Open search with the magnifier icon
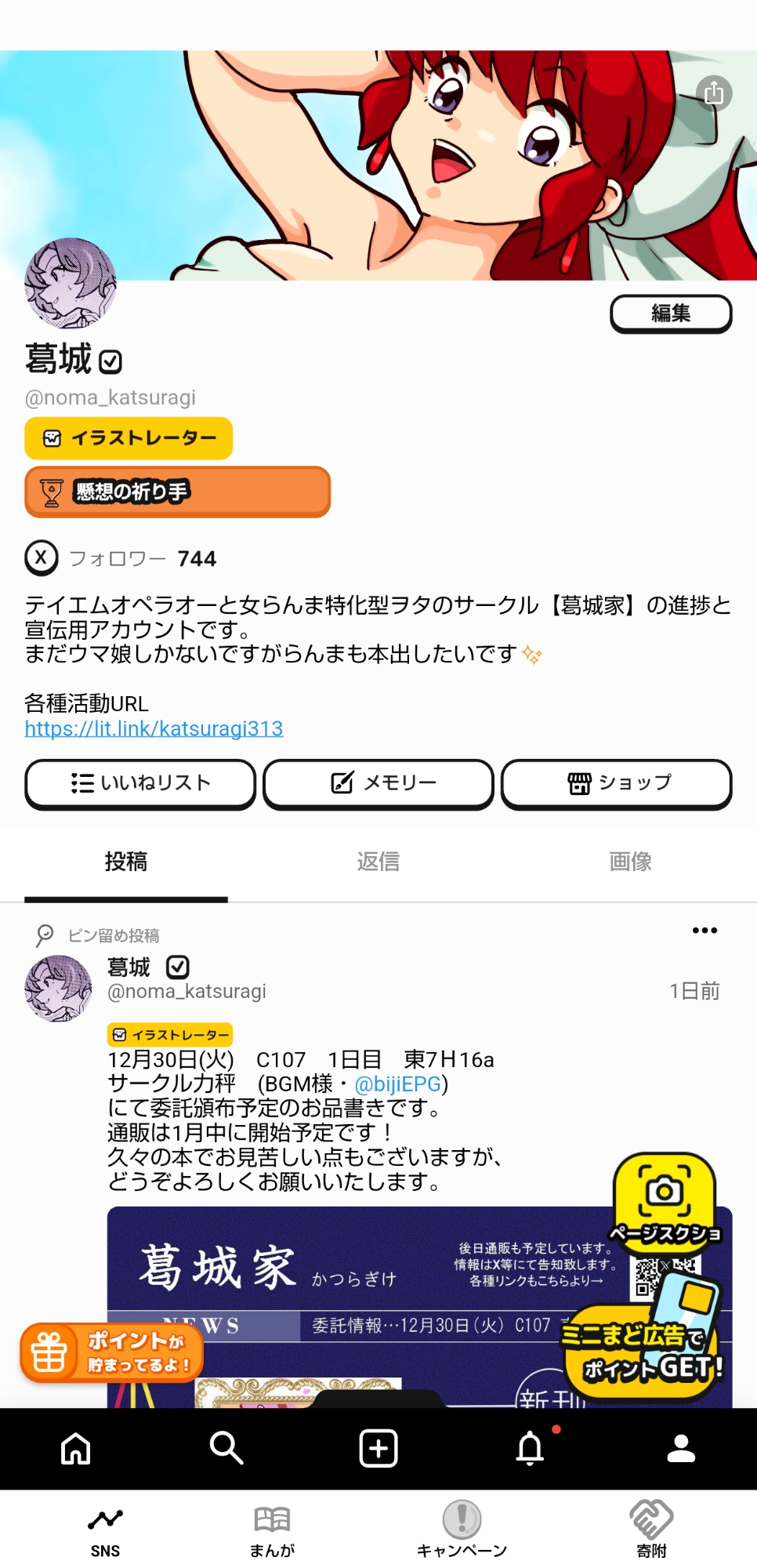 pyautogui.click(x=226, y=1448)
